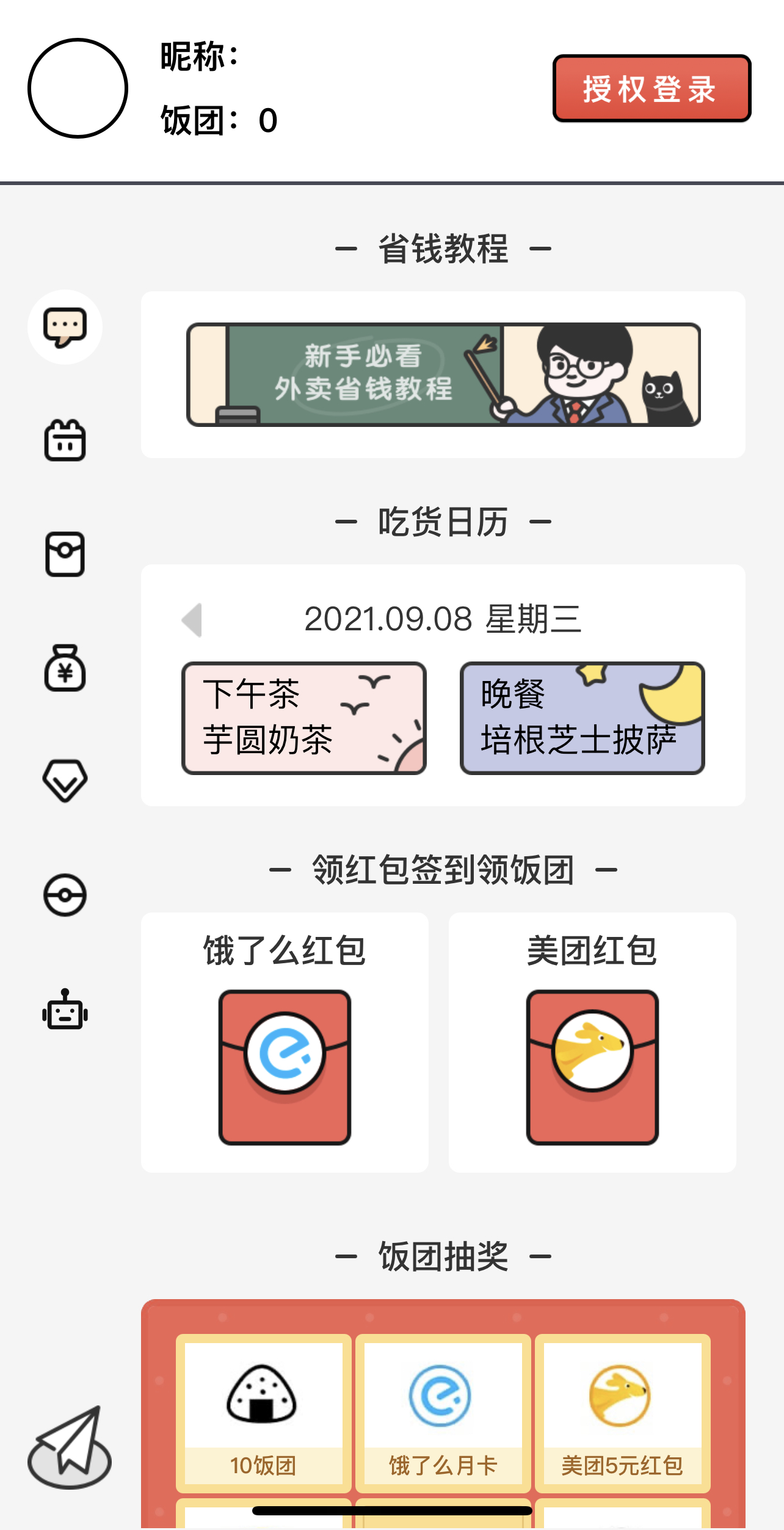Select the 美团5元红包 prize tile
Screen dimensions: 784x1530
622,1413
